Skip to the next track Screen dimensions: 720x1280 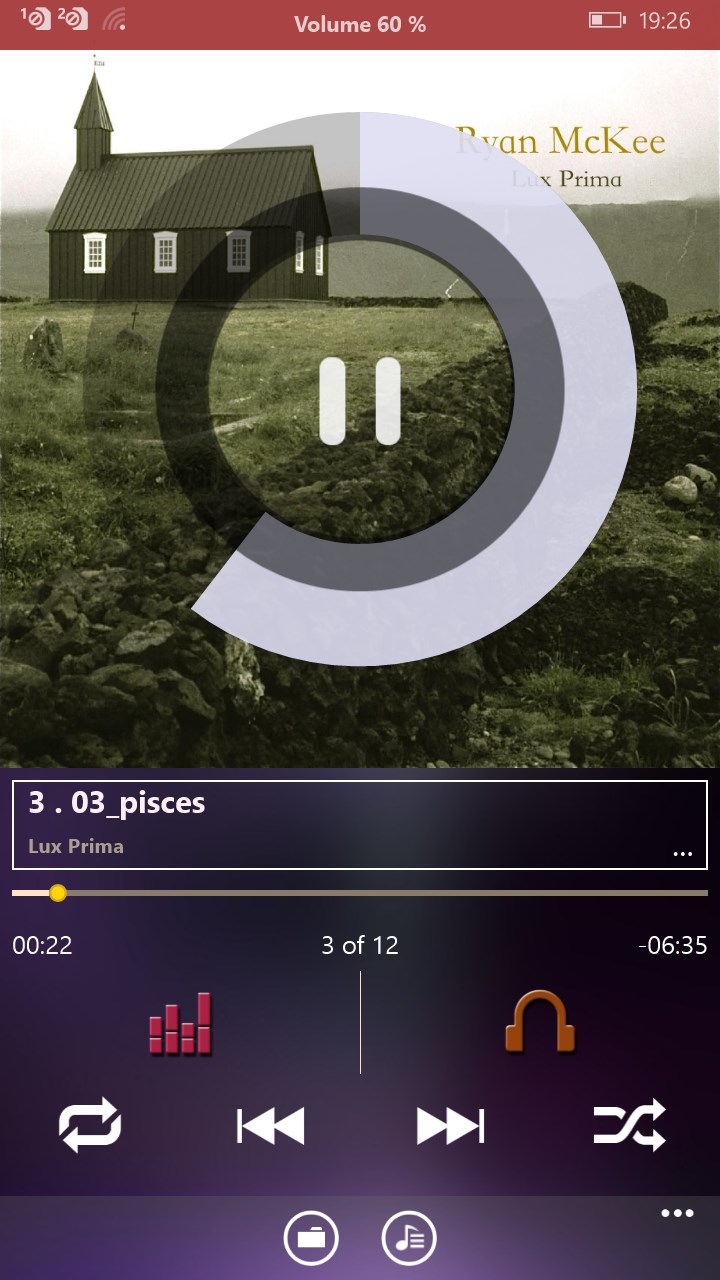tap(449, 1125)
